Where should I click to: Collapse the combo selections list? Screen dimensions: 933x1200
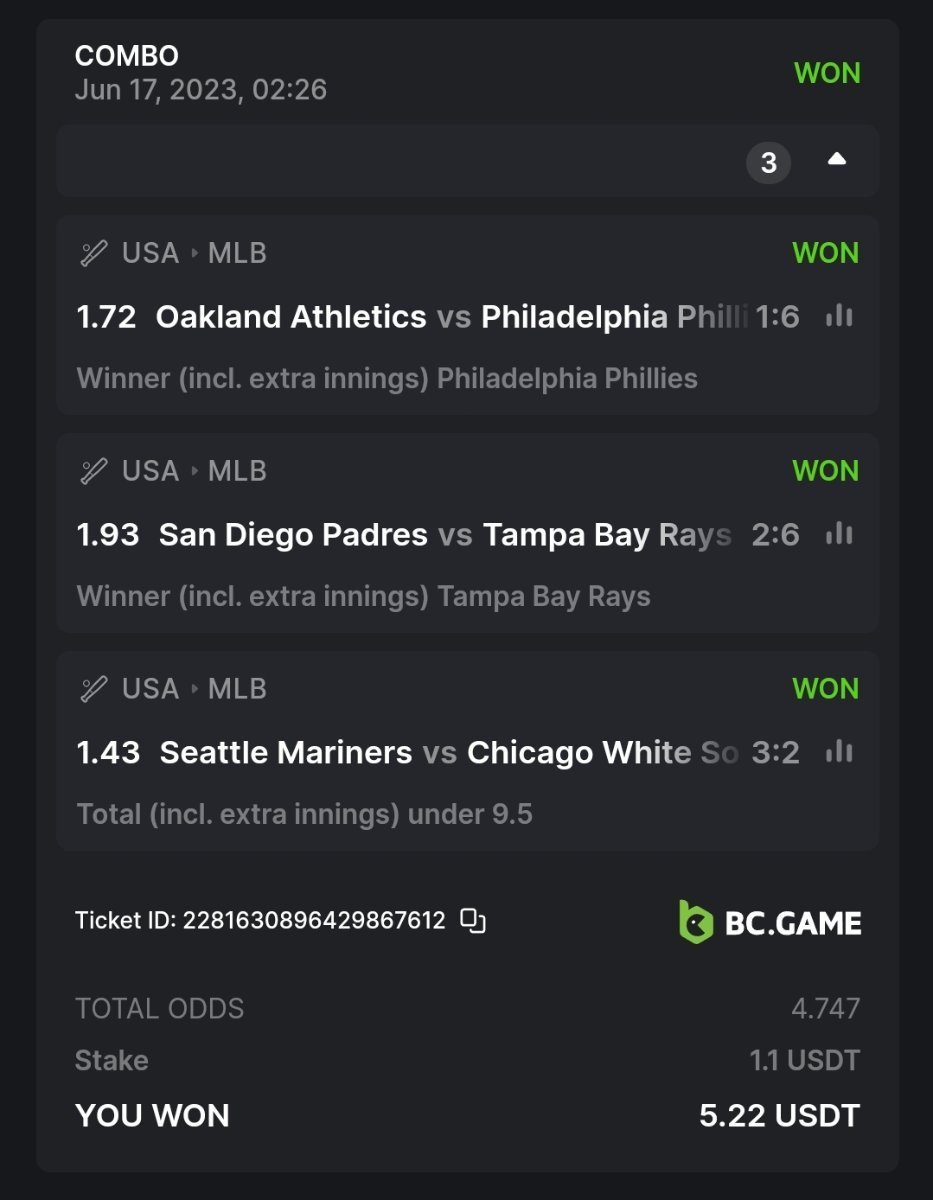(x=837, y=161)
